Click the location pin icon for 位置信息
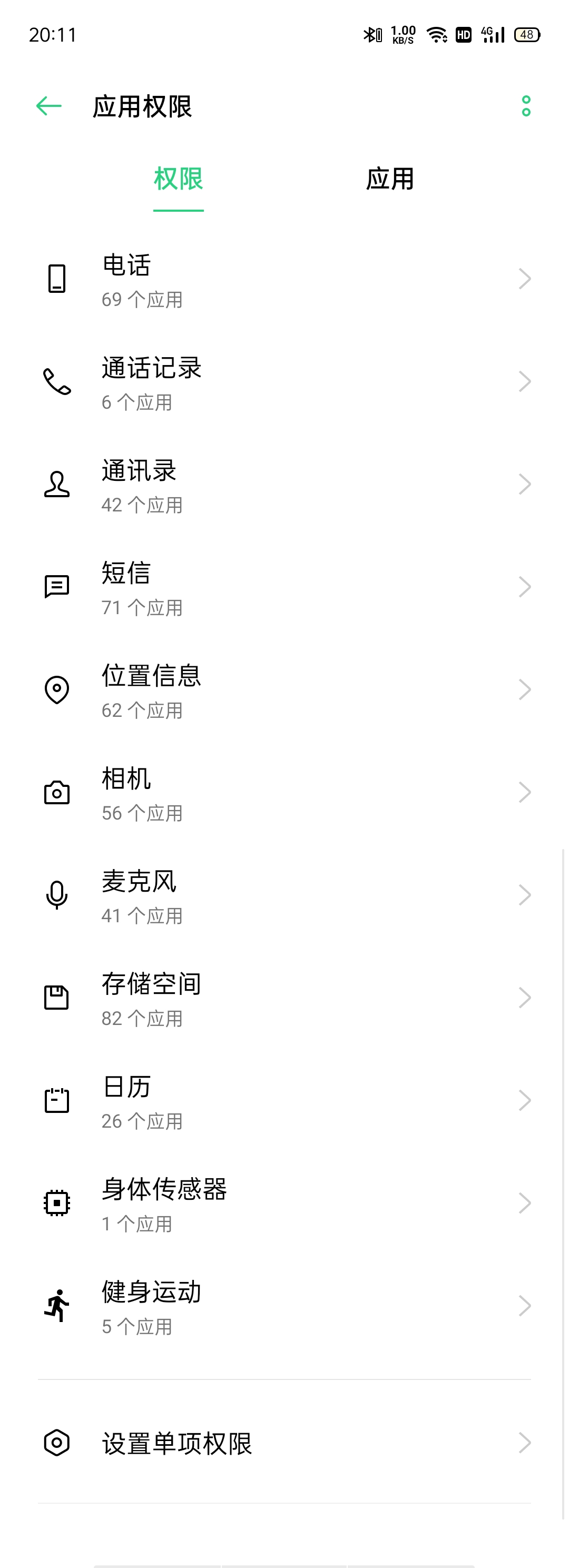This screenshot has height=1568, width=569. (x=56, y=689)
